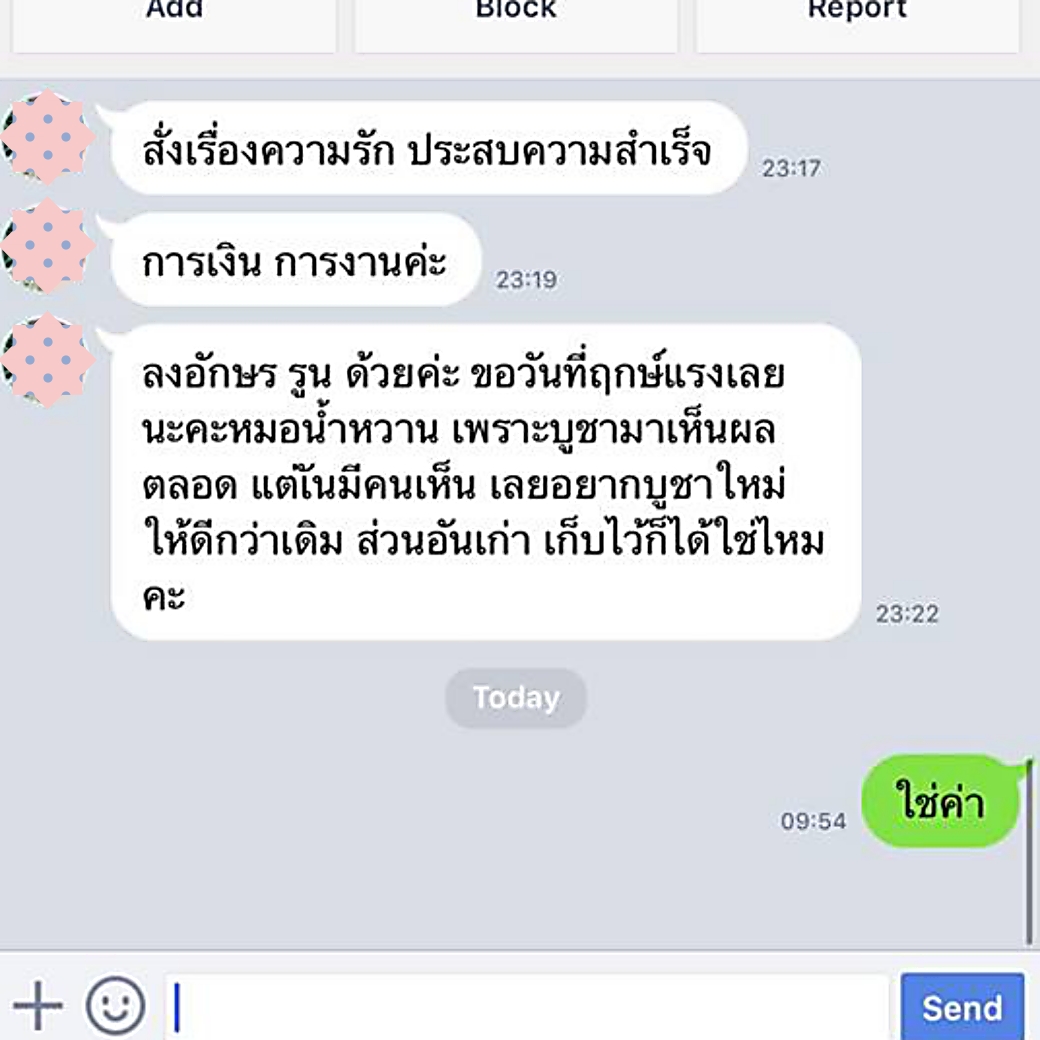
Task: Tap the Send button
Action: [x=962, y=1007]
